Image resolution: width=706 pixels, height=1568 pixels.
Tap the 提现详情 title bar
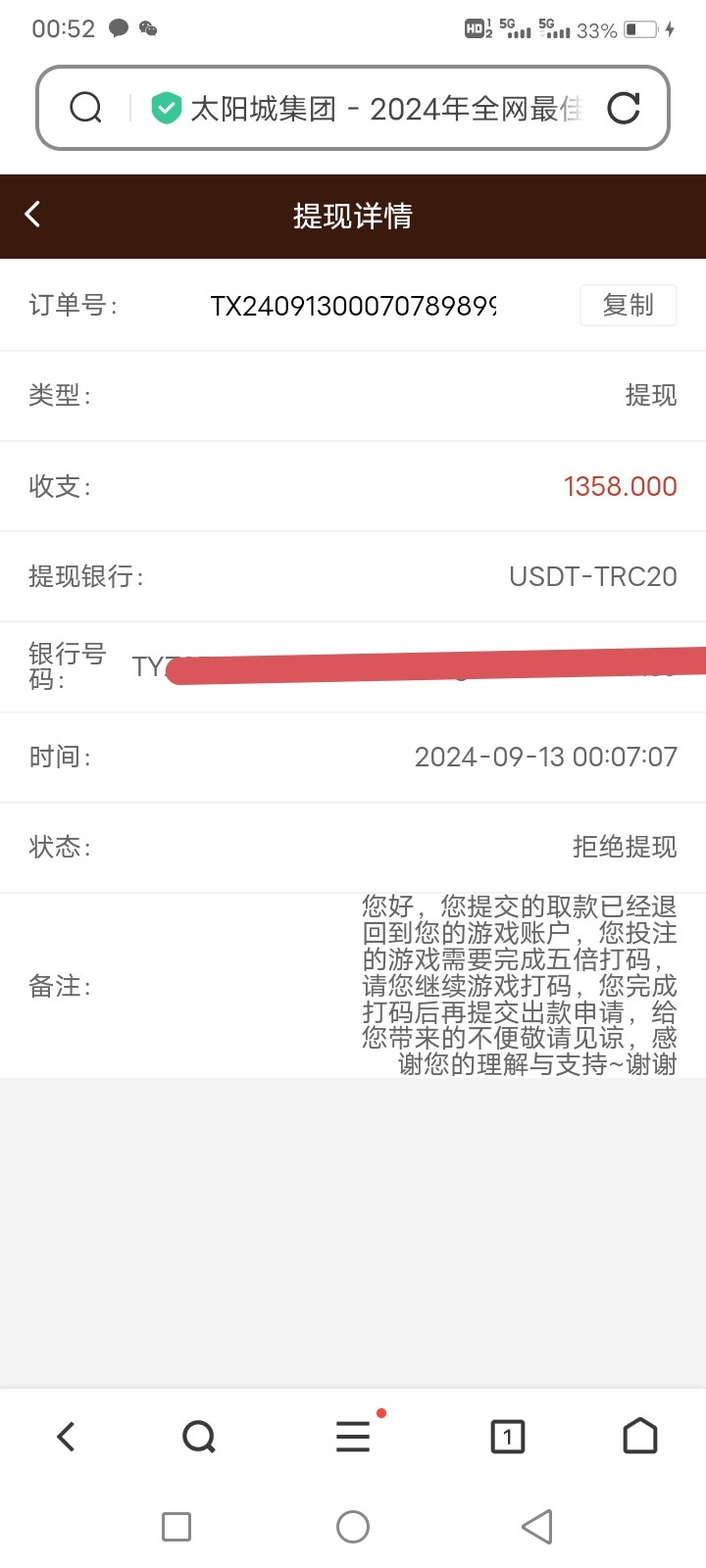pos(353,215)
